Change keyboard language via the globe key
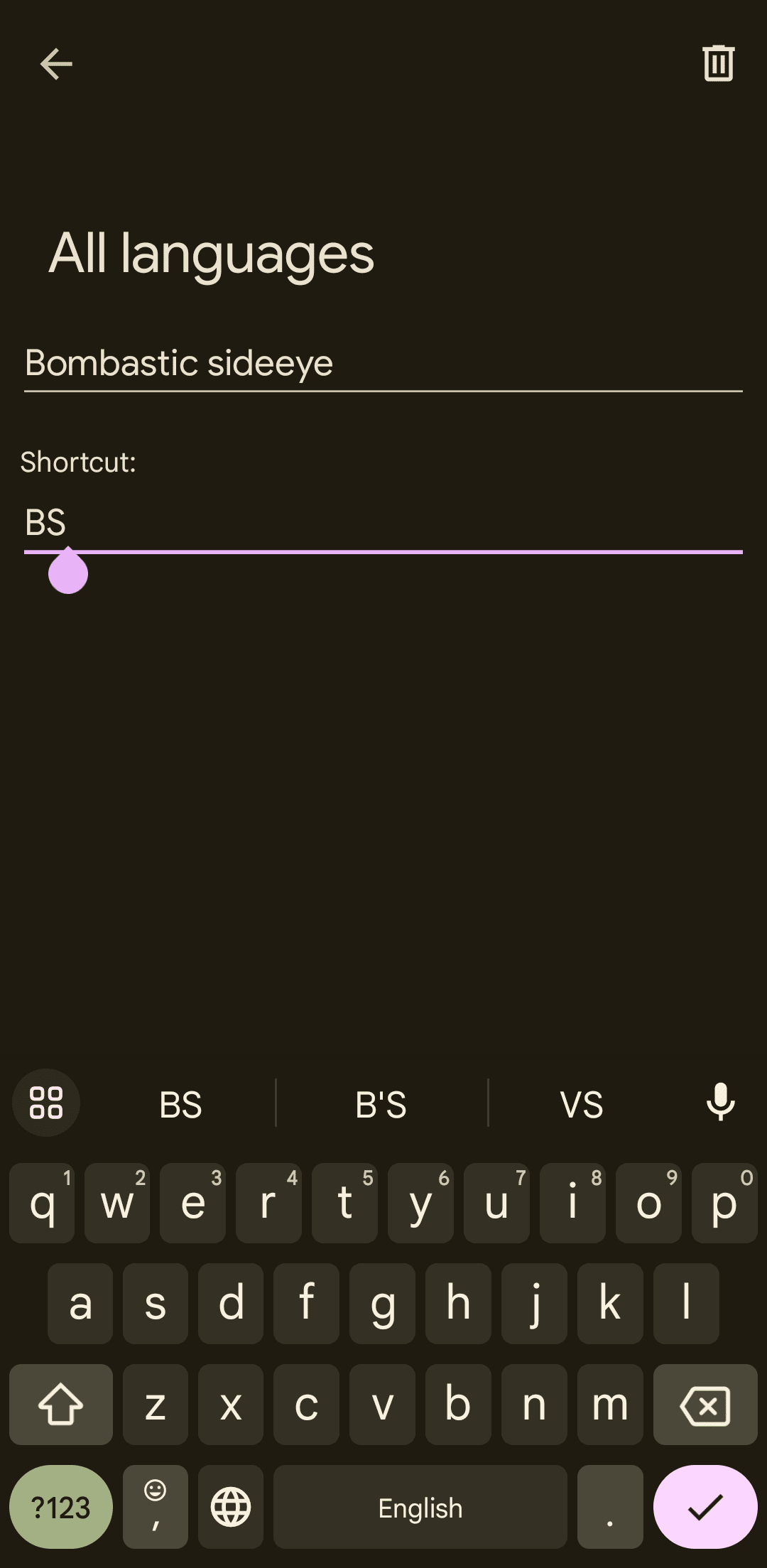The height and width of the screenshot is (1568, 767). point(231,1507)
